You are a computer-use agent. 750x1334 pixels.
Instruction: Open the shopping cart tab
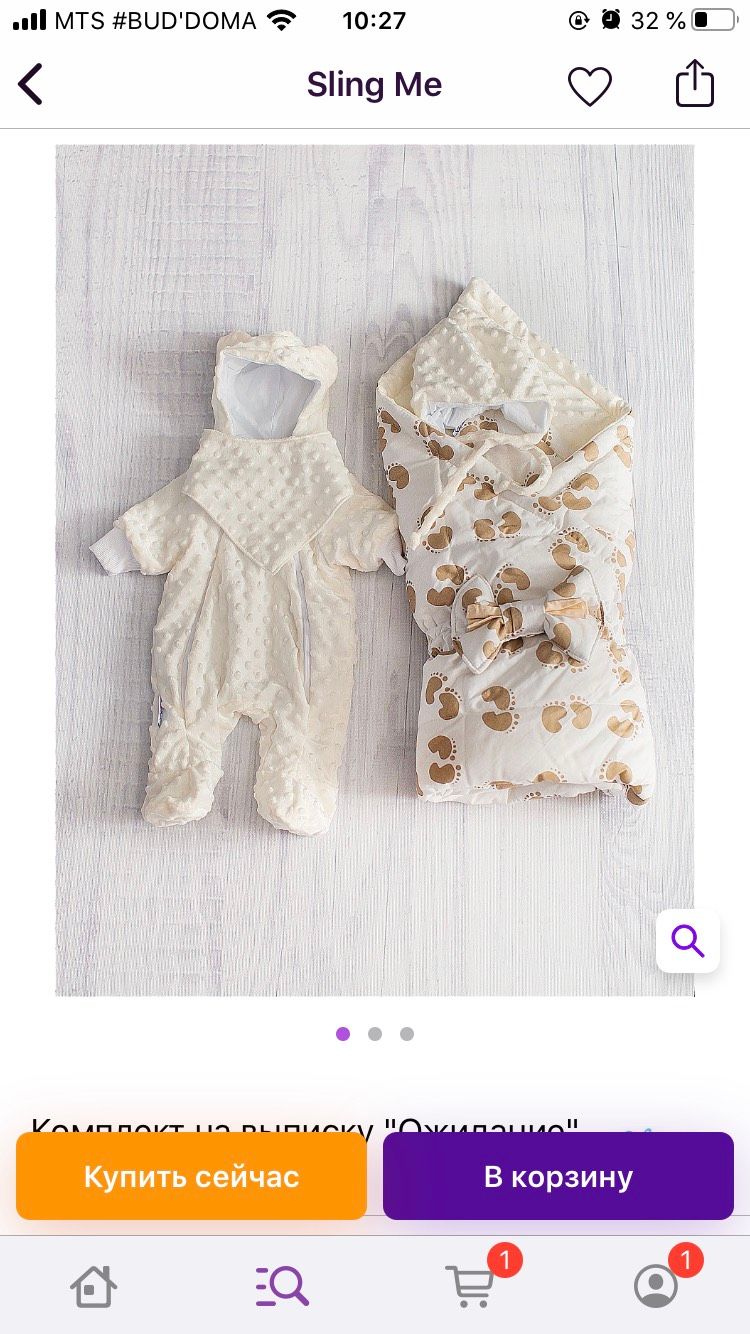pyautogui.click(x=470, y=1284)
